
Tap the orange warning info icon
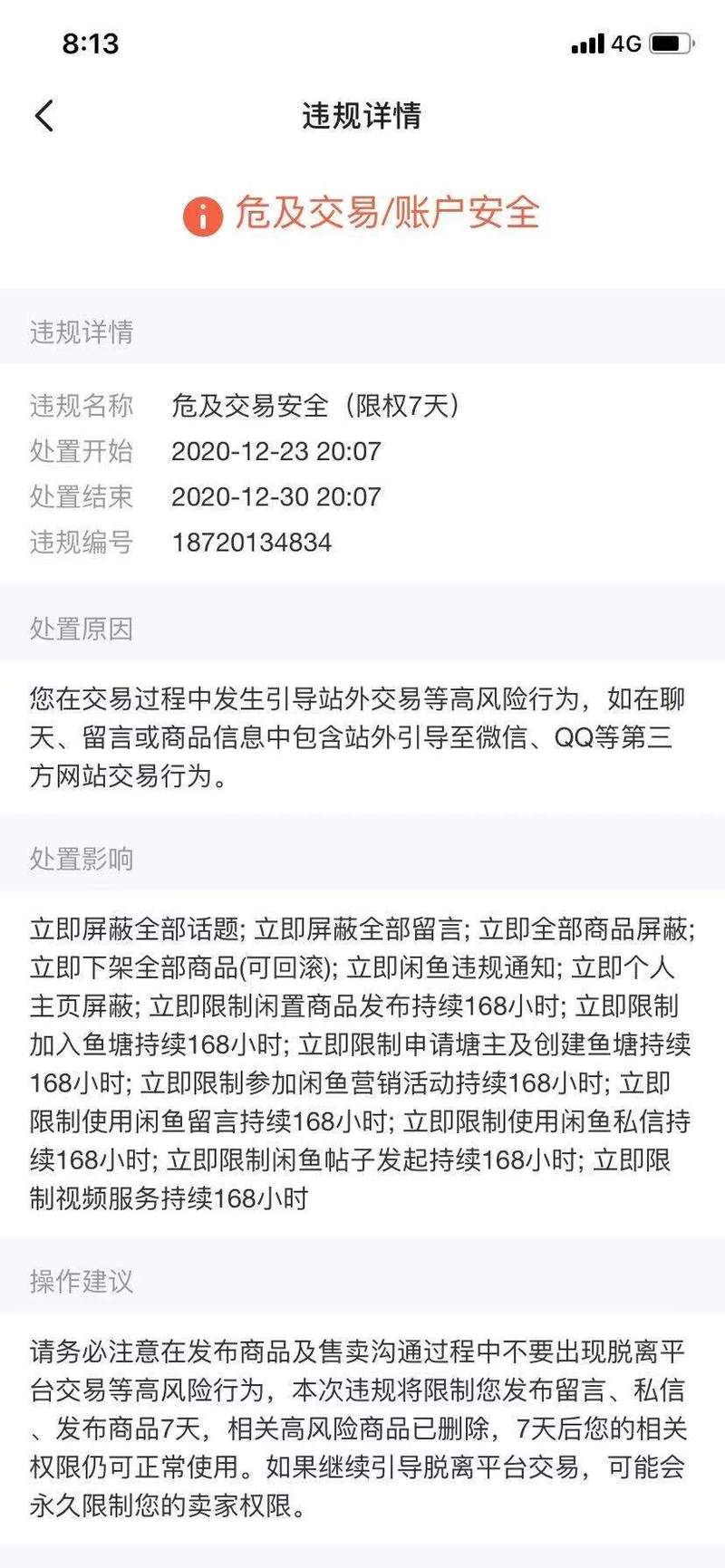click(x=201, y=216)
